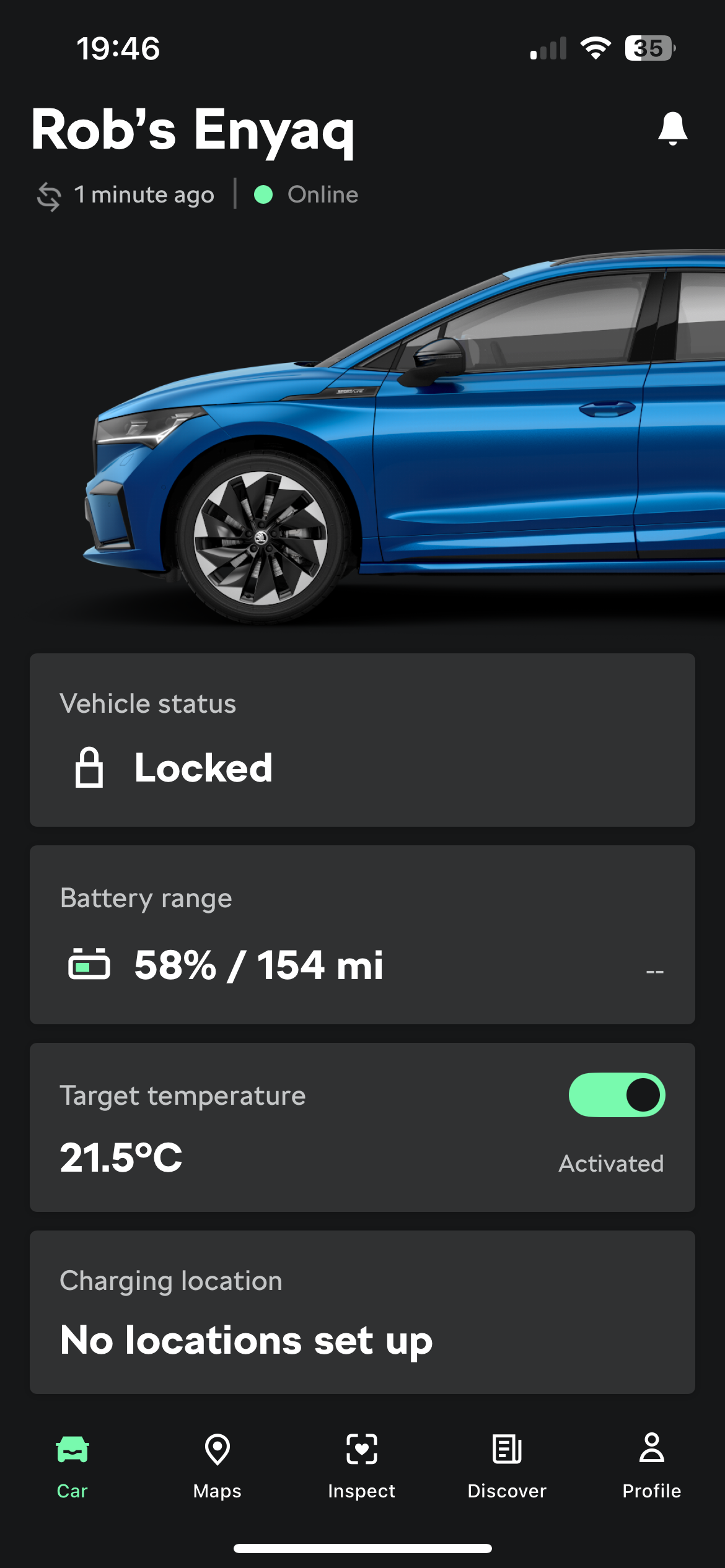Open the Discover tab
This screenshot has height=1568, width=725.
(507, 1465)
